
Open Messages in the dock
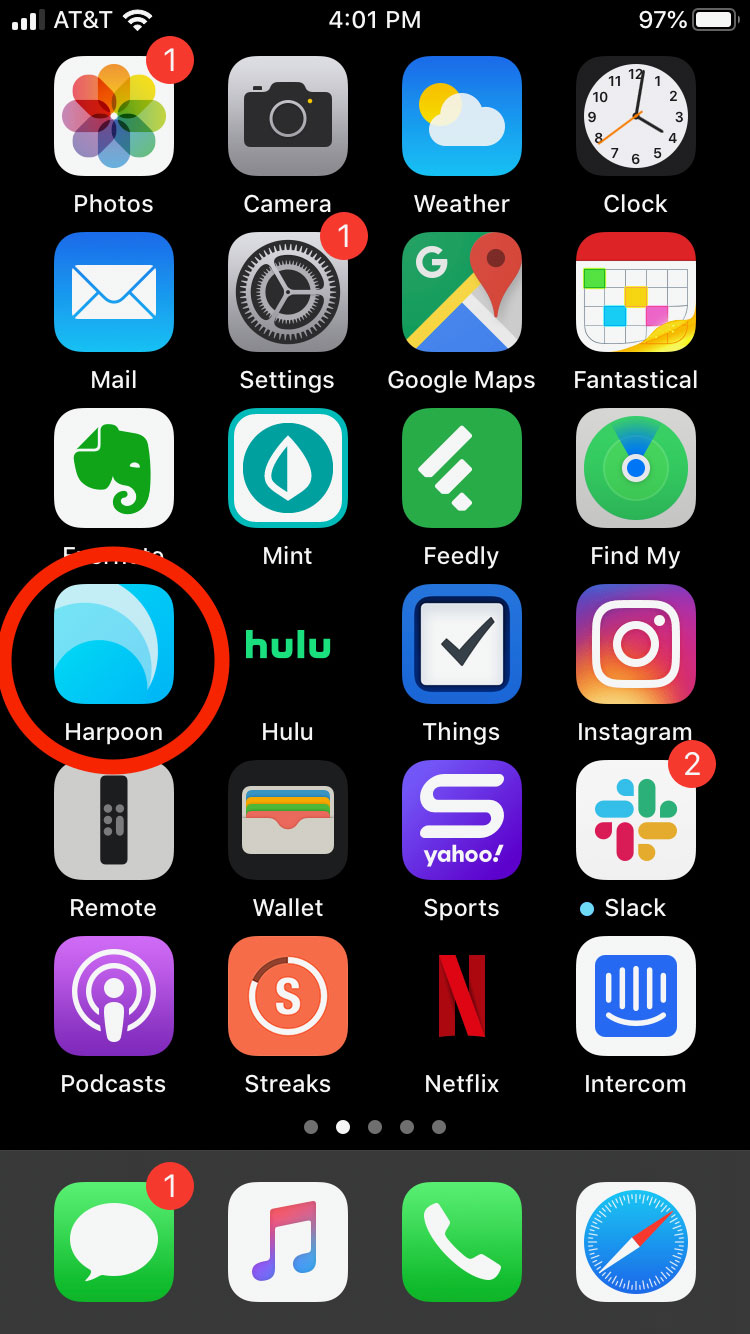click(114, 1242)
